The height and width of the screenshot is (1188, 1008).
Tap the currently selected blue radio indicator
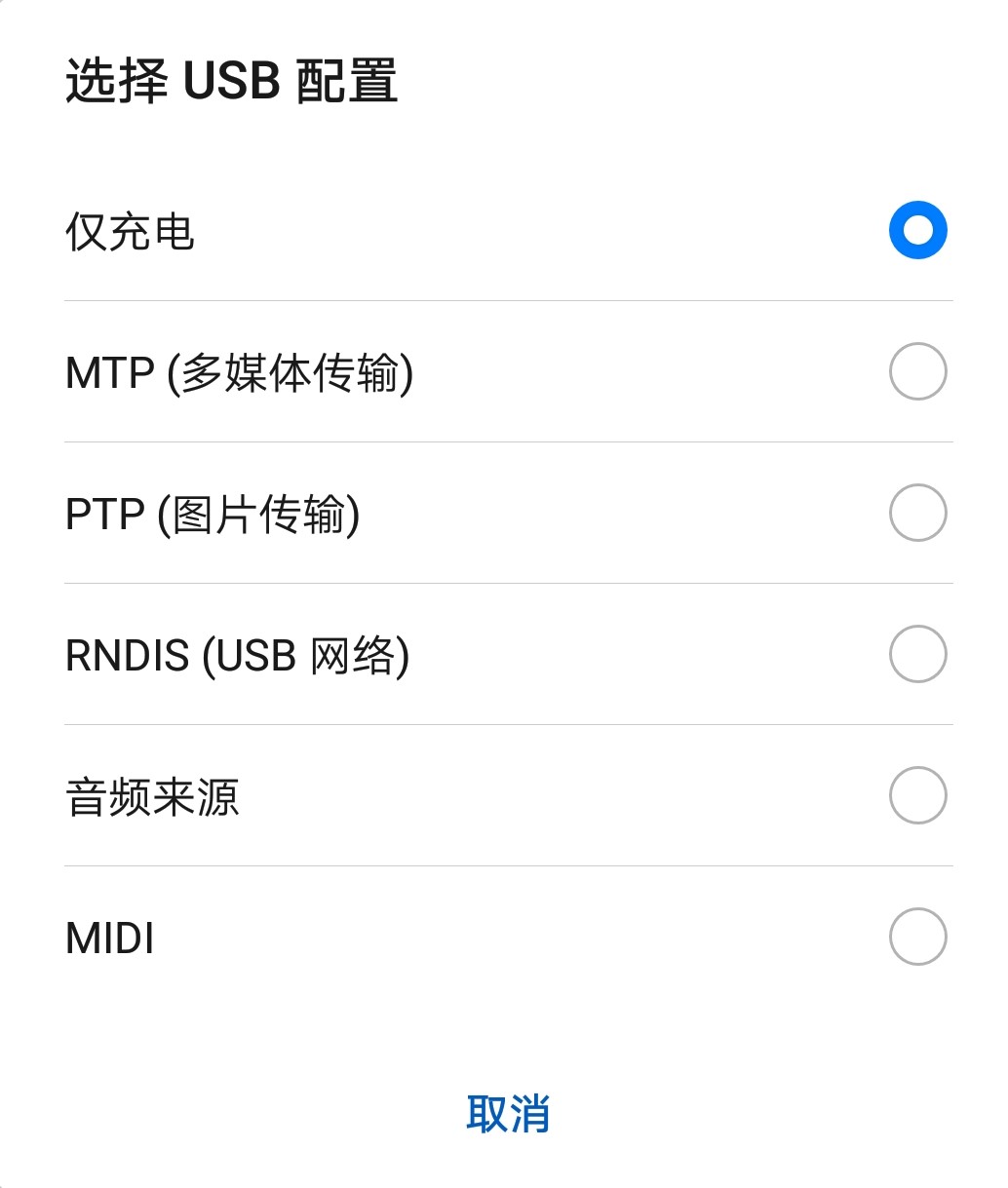916,230
